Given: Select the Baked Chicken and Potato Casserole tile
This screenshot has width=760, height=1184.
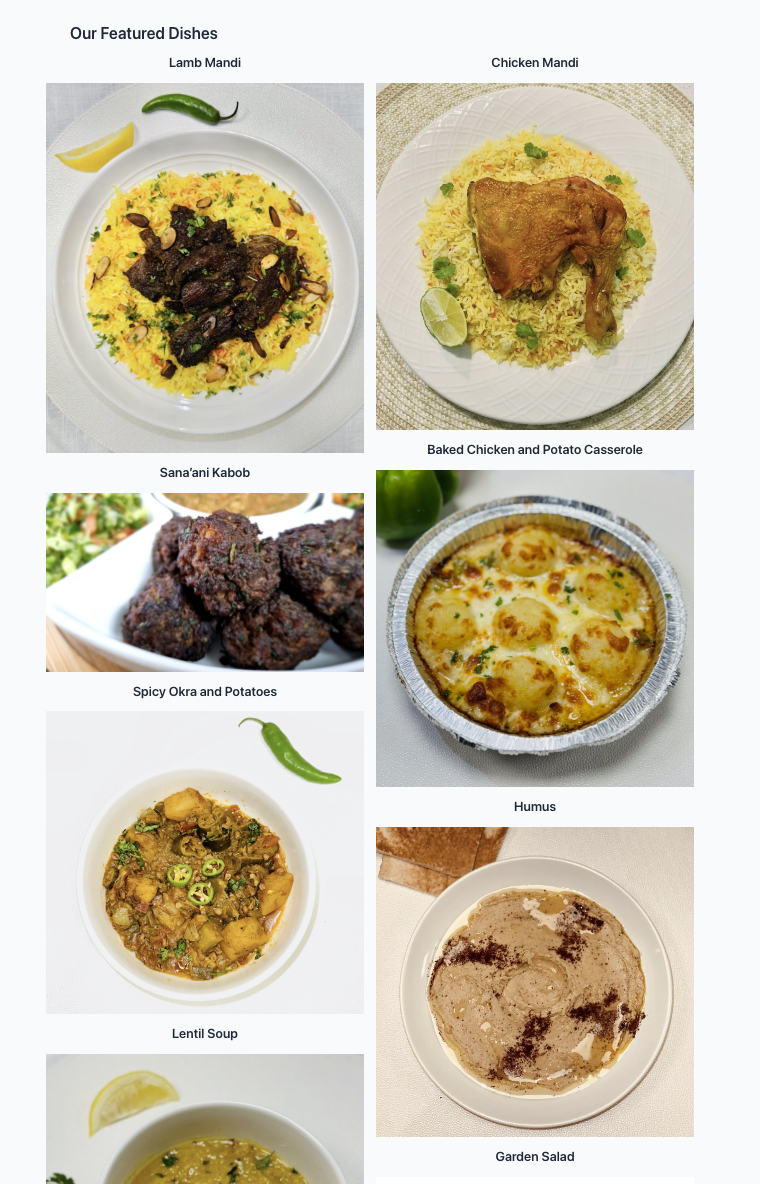Looking at the screenshot, I should click(x=535, y=628).
